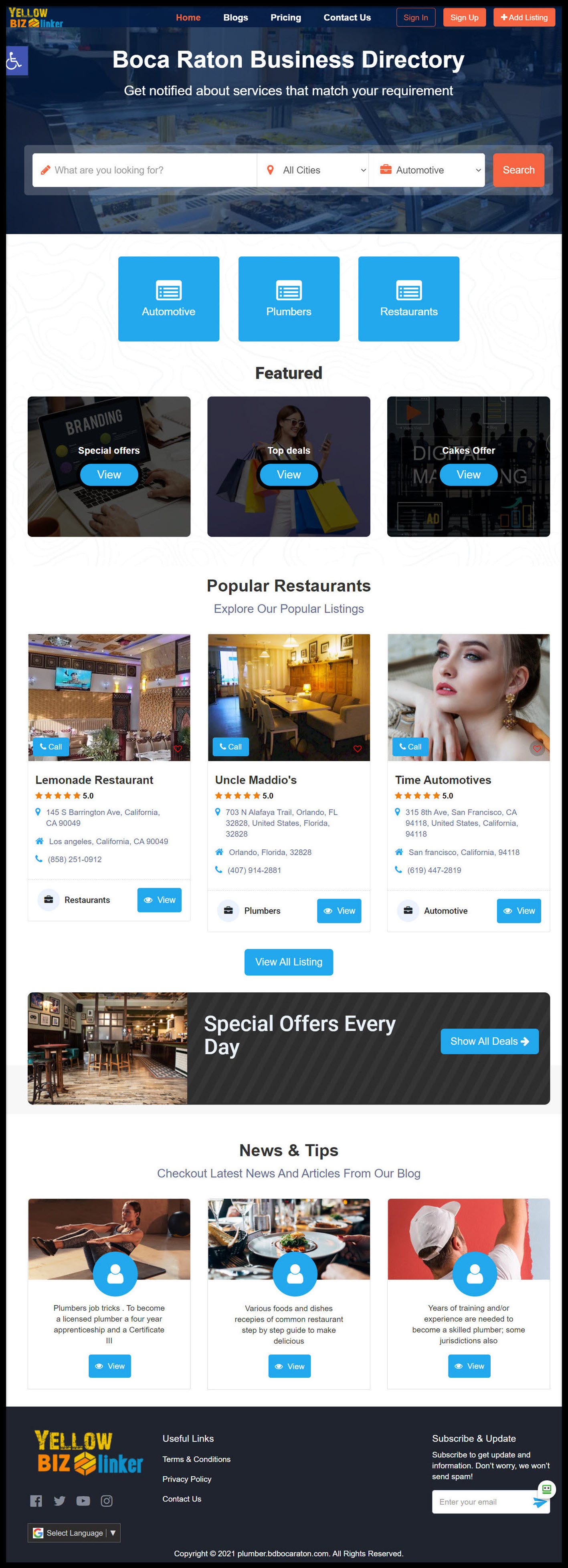
Task: Tap the Sign Up button
Action: (464, 18)
